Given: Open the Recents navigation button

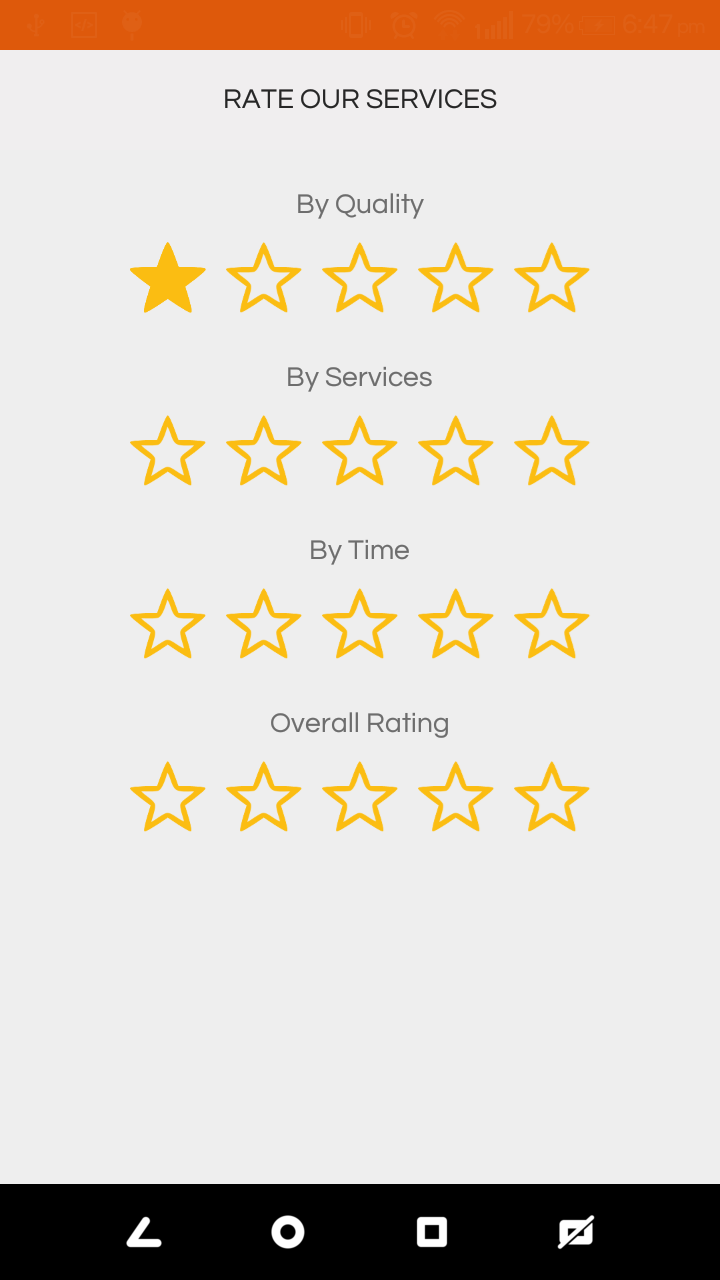Looking at the screenshot, I should pos(431,1232).
